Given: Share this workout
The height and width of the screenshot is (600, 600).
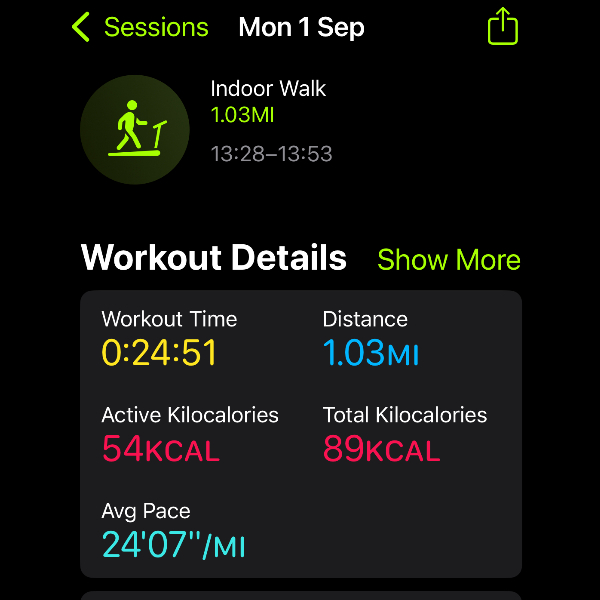Looking at the screenshot, I should tap(503, 26).
